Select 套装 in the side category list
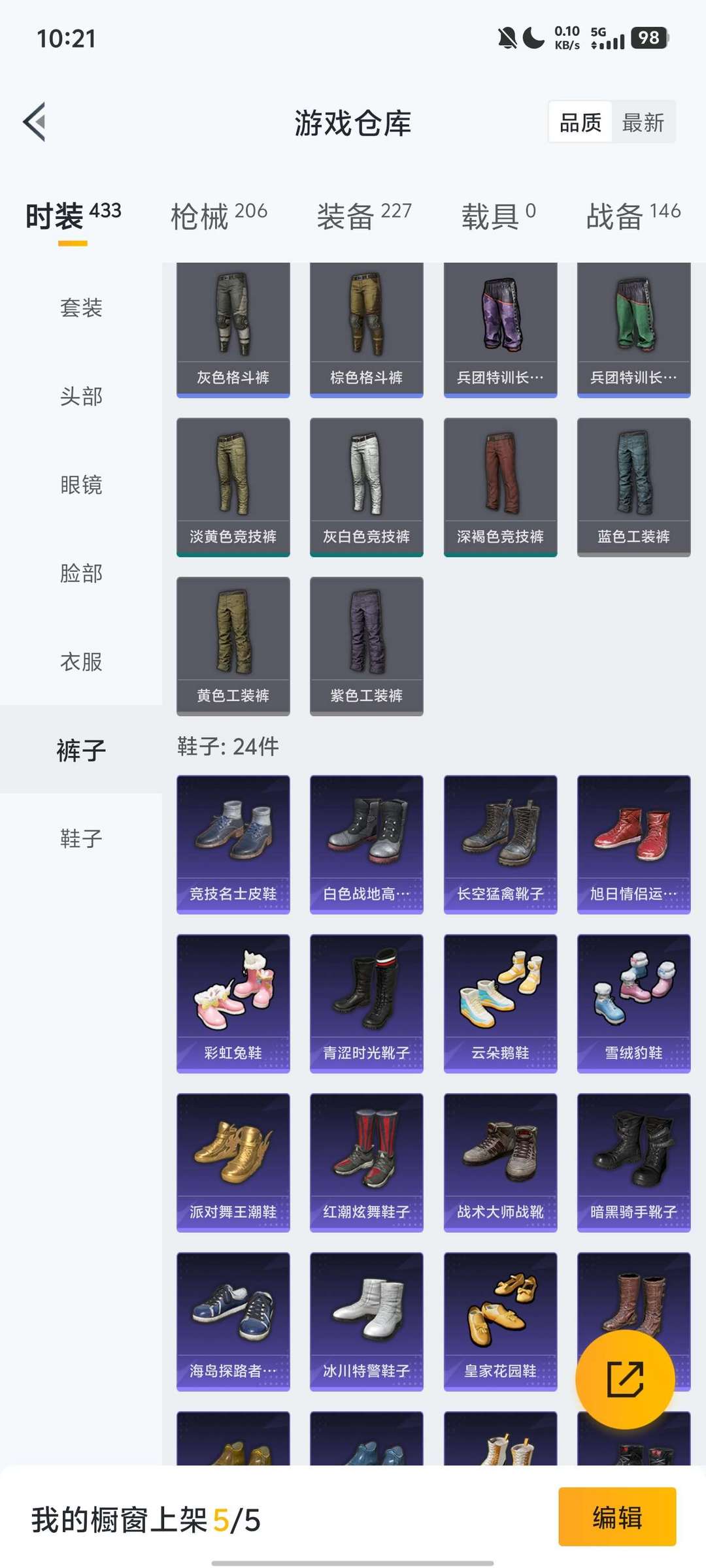 click(x=81, y=308)
